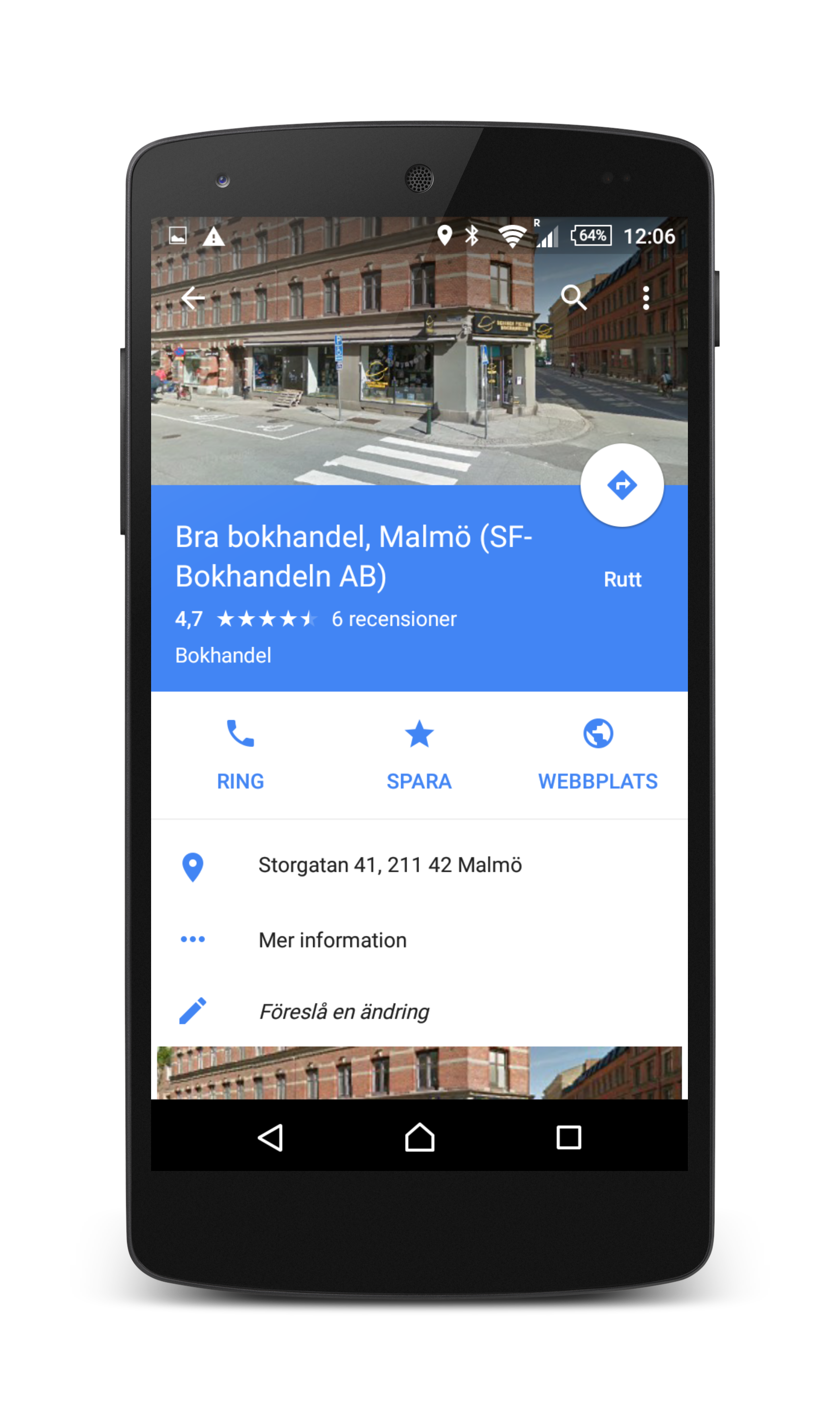Open the three-dot overflow menu

pos(646,298)
